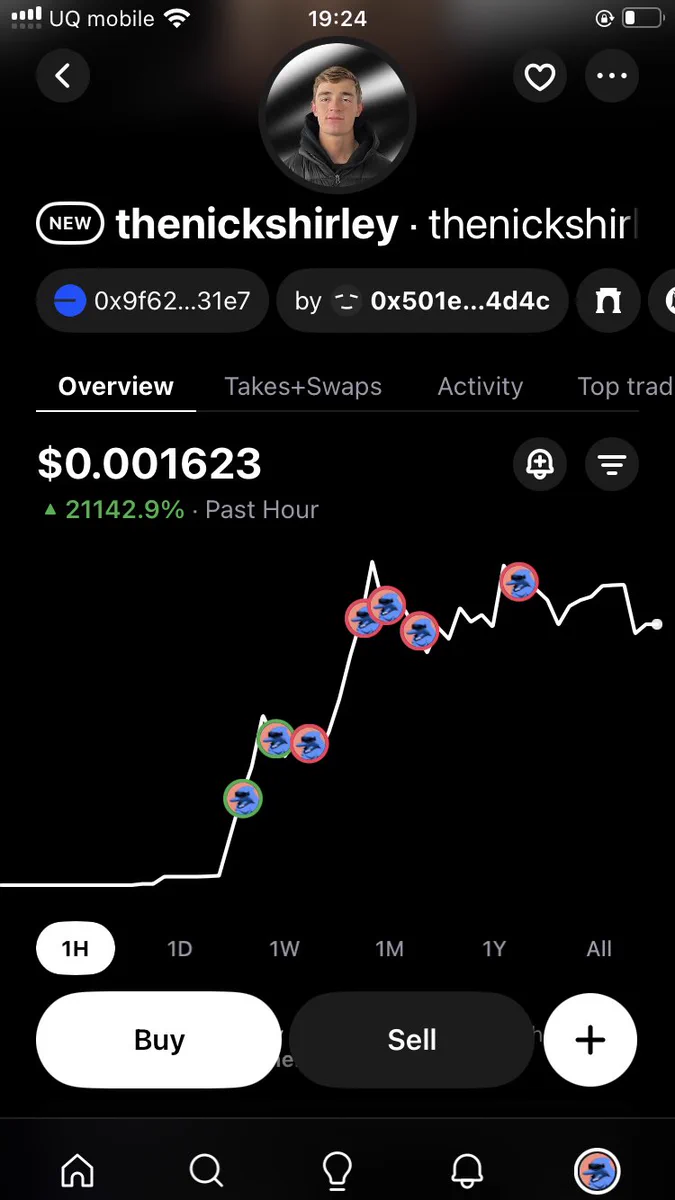The height and width of the screenshot is (1200, 675).
Task: Open chart filter options icon
Action: click(x=612, y=464)
